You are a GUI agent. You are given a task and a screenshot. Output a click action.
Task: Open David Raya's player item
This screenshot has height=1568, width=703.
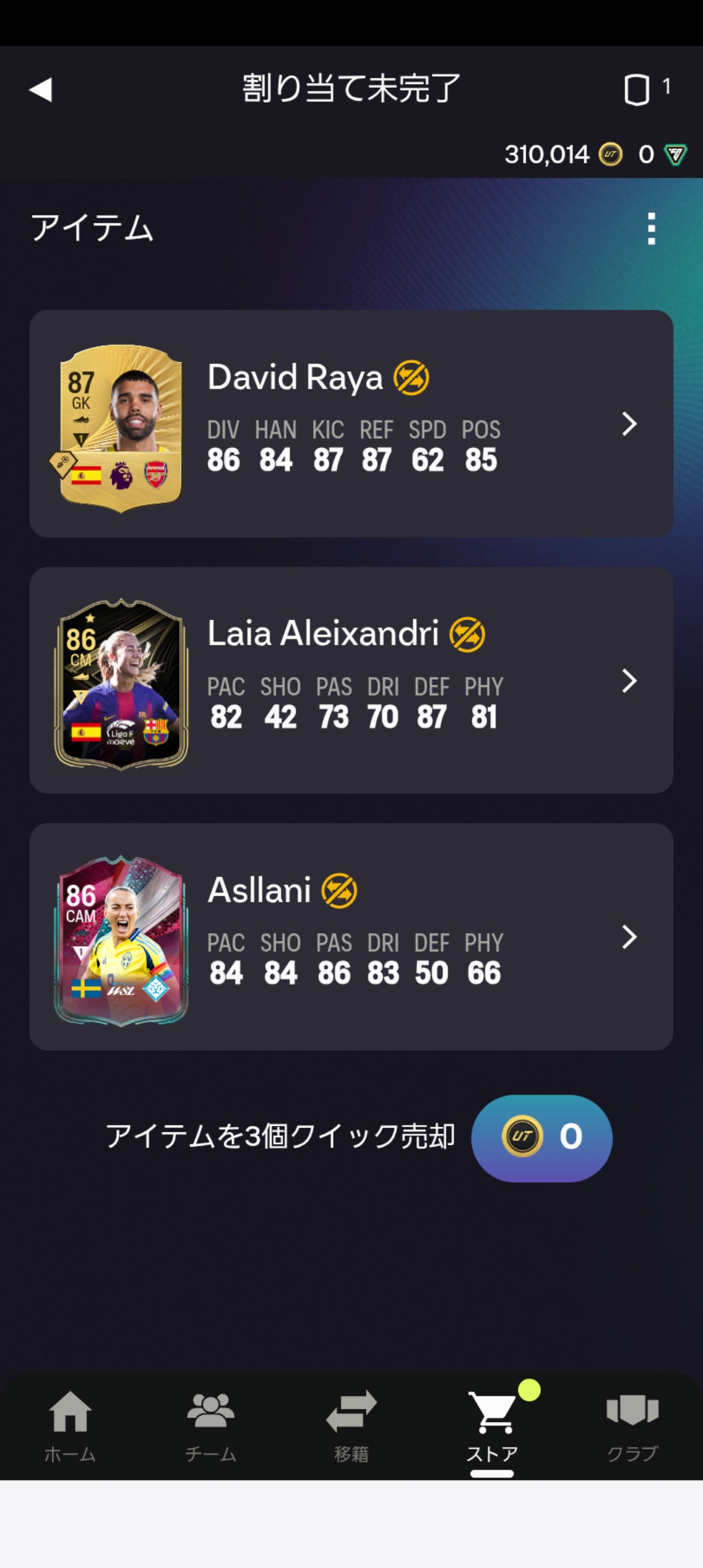pos(351,423)
